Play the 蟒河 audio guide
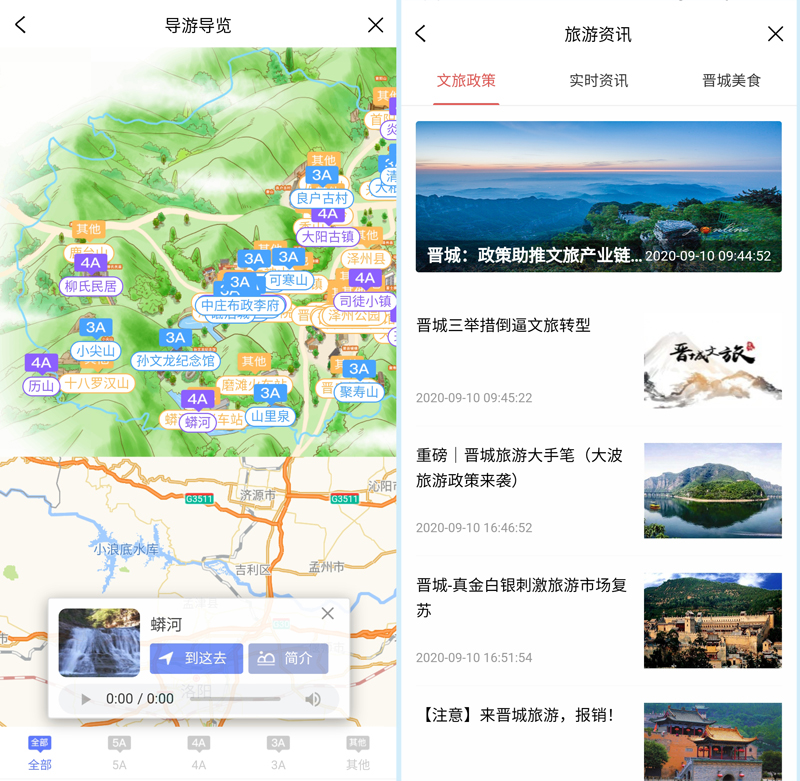 tap(86, 699)
